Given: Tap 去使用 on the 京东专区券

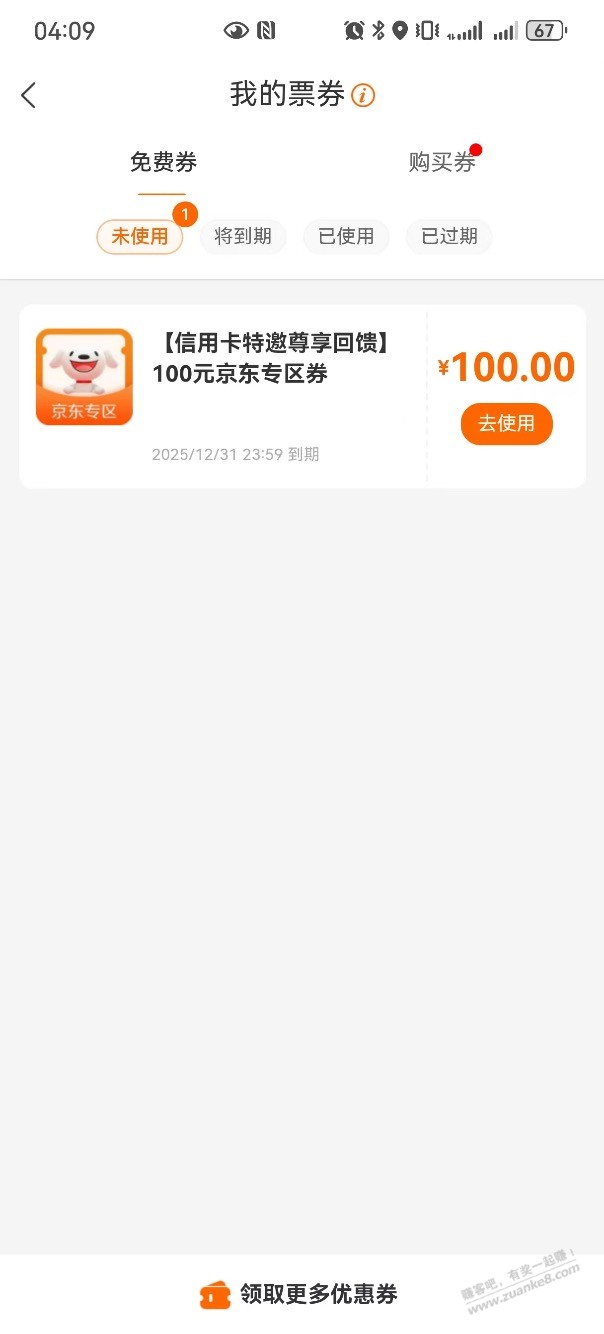Looking at the screenshot, I should [x=506, y=424].
